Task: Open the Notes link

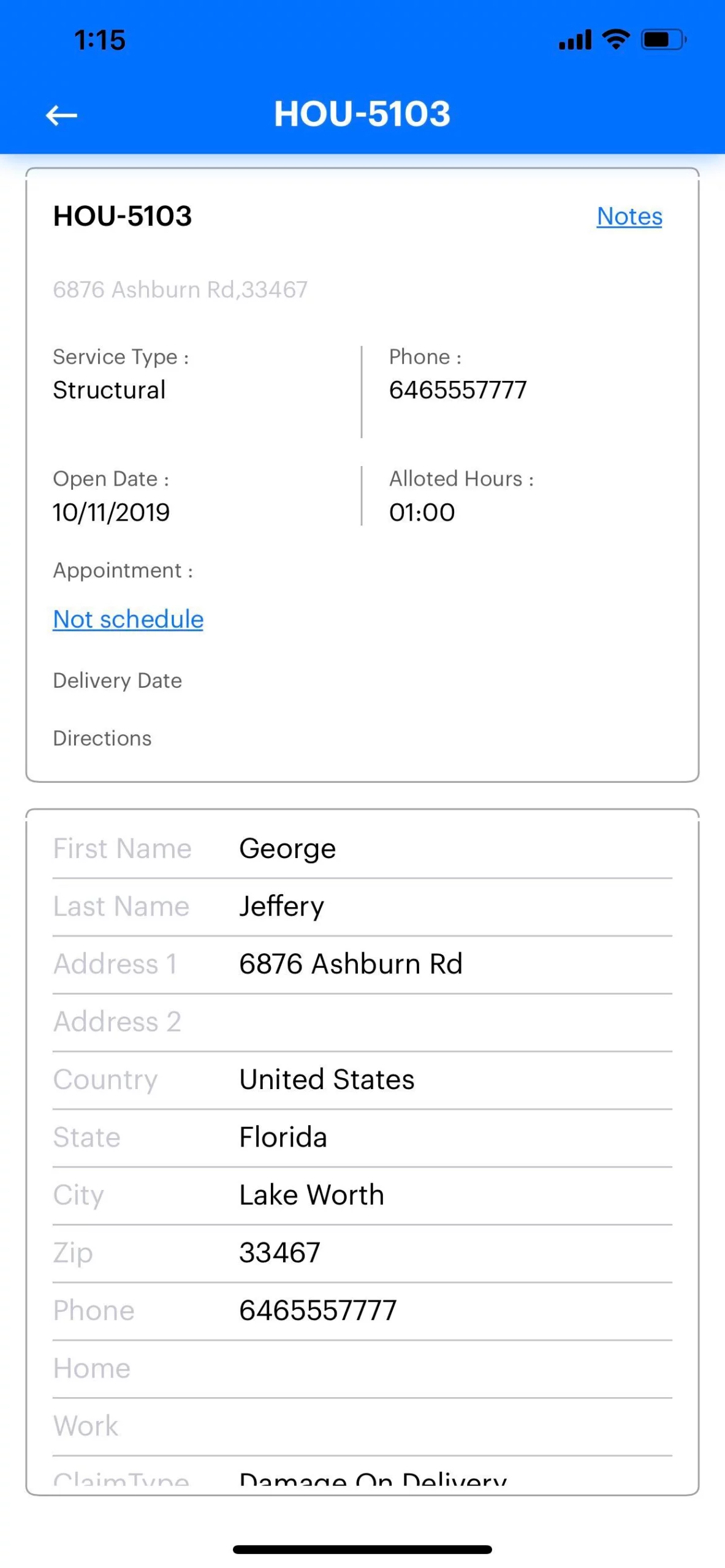Action: 629,216
